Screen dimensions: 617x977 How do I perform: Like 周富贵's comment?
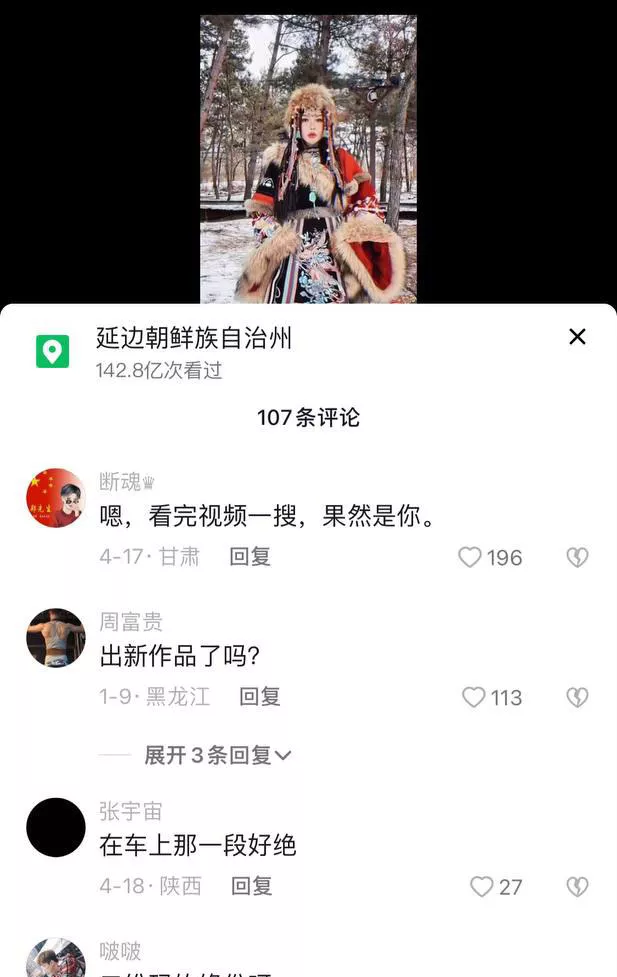(474, 698)
